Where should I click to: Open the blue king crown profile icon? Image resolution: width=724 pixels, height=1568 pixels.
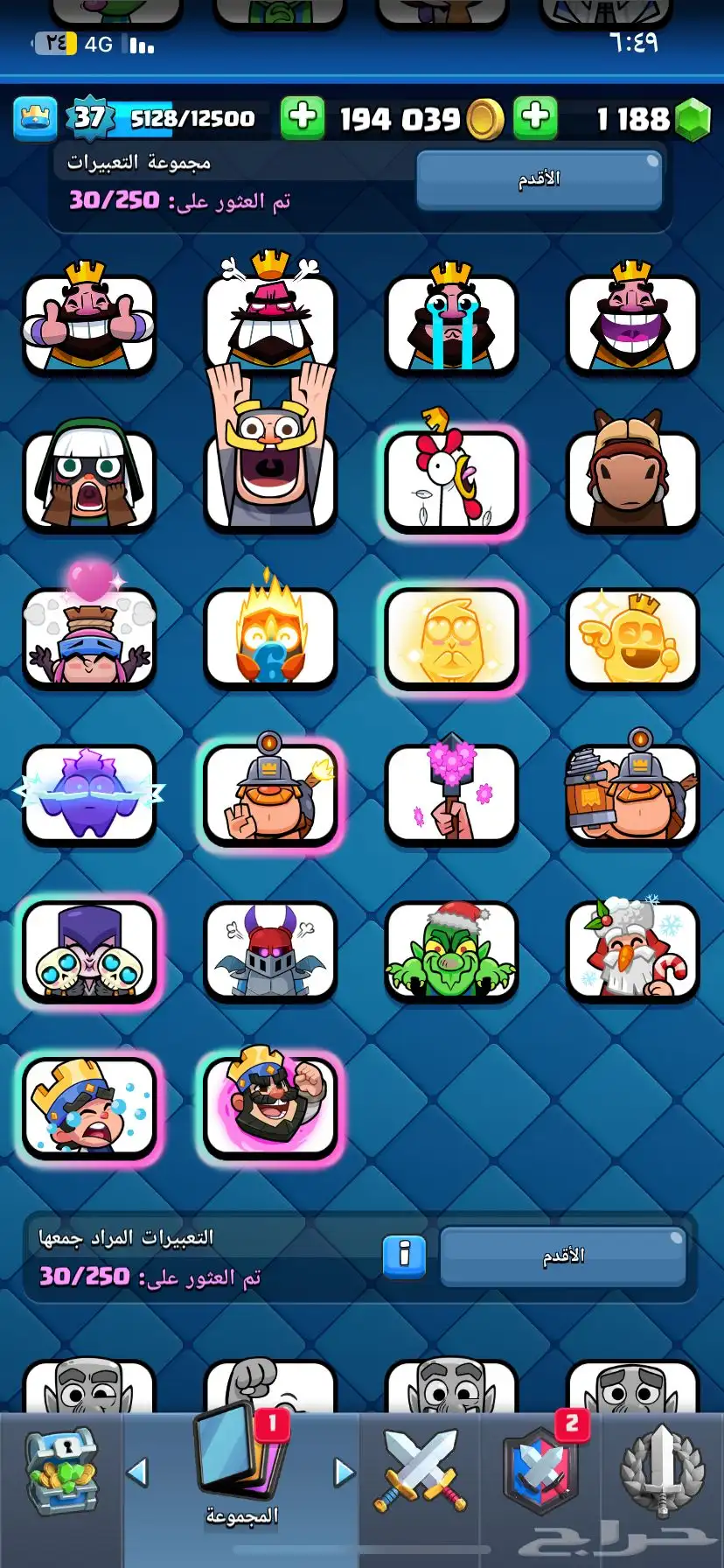pyautogui.click(x=35, y=118)
